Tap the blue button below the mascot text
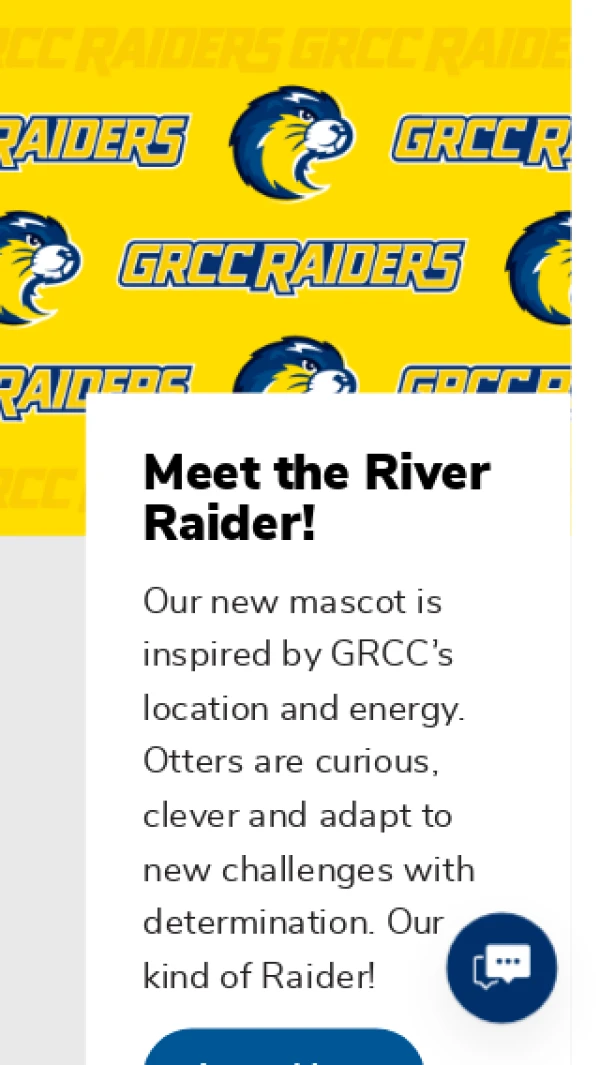600x1065 pixels. point(283,1048)
